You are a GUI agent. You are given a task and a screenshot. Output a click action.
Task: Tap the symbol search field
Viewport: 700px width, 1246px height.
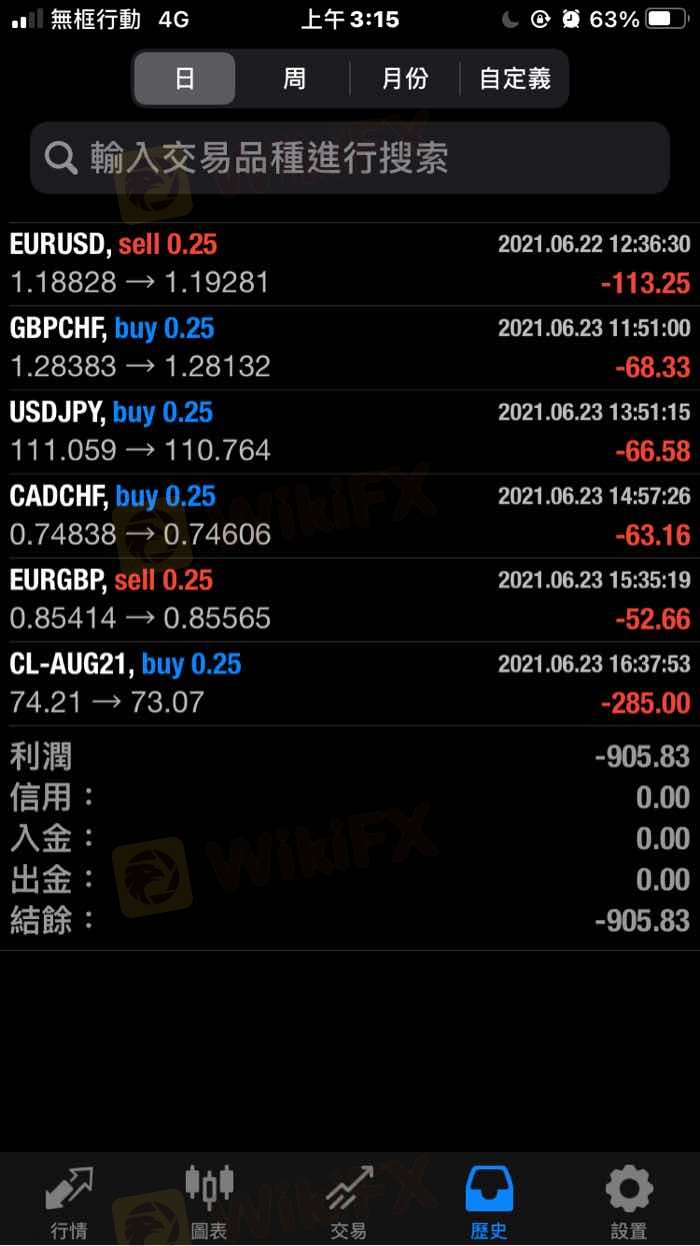point(350,158)
